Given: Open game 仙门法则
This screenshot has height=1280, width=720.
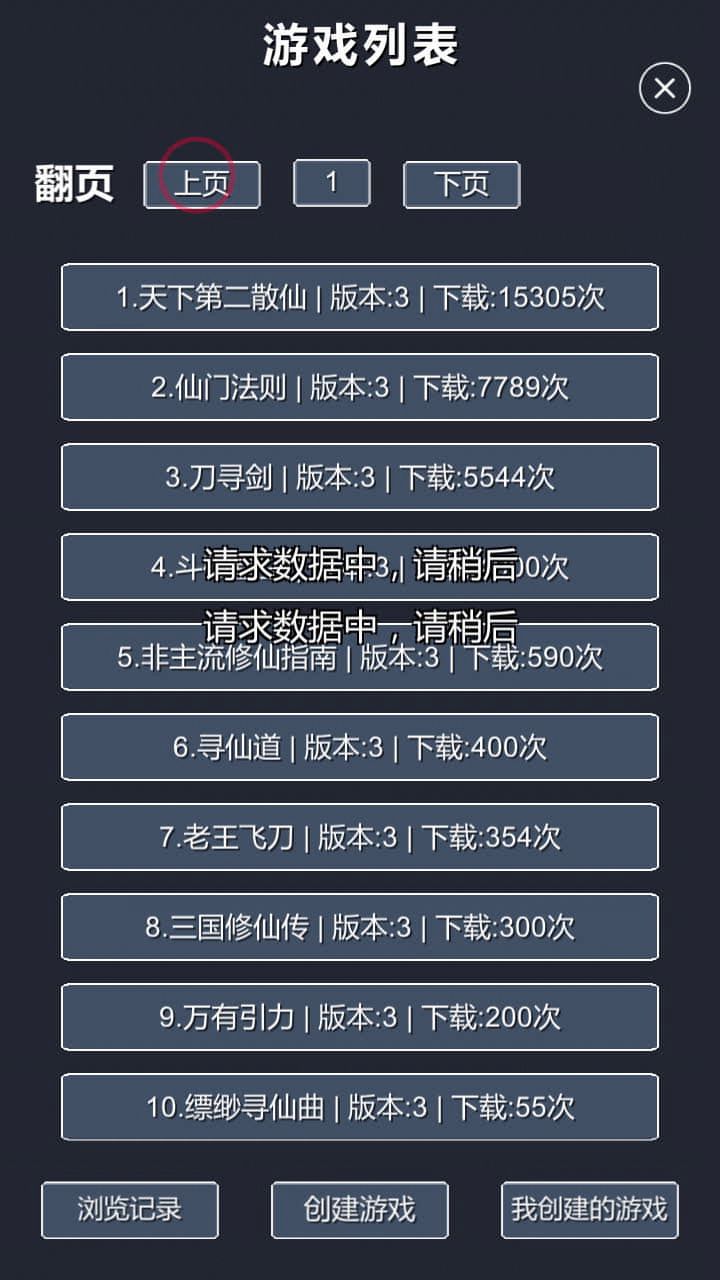Looking at the screenshot, I should pyautogui.click(x=360, y=387).
